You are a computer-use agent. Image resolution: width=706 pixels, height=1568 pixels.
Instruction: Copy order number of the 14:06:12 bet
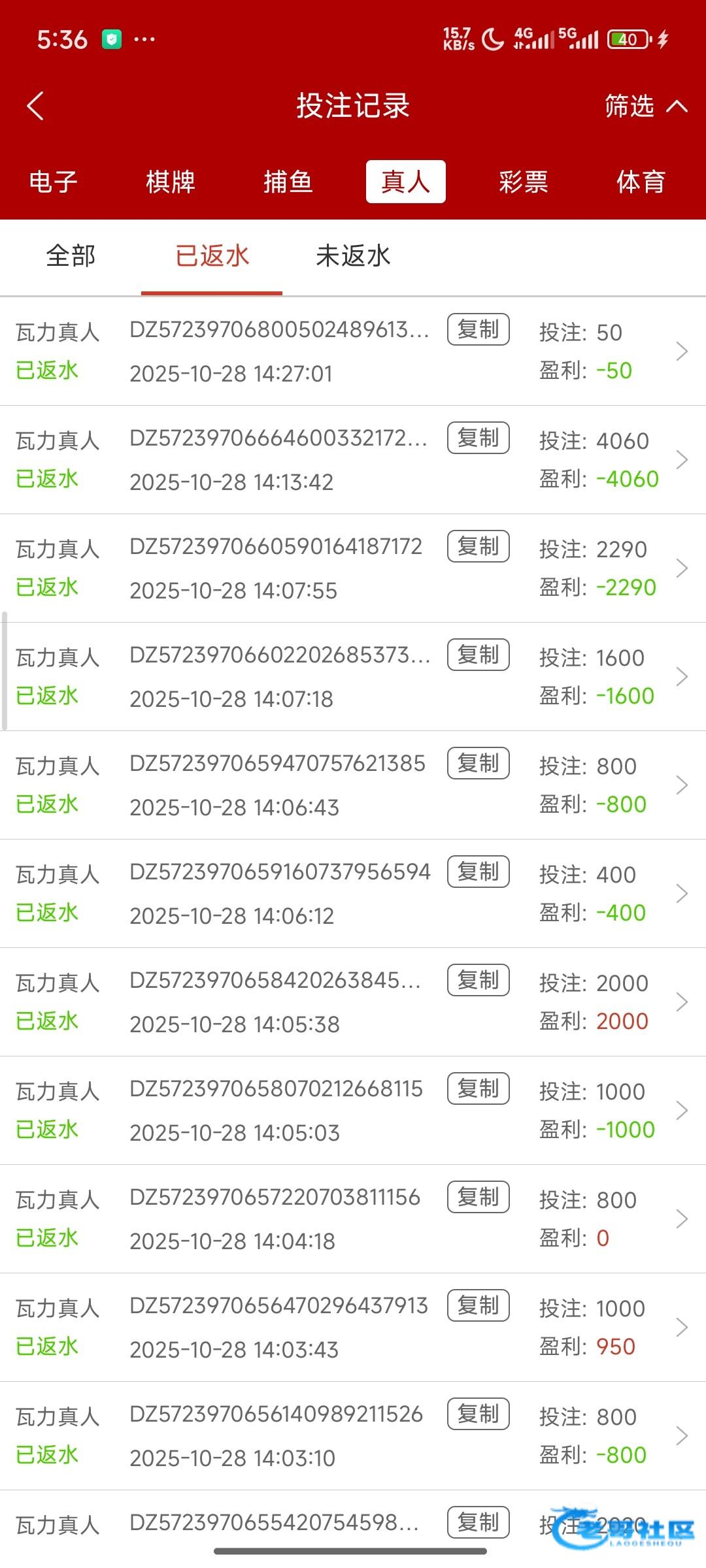point(478,872)
